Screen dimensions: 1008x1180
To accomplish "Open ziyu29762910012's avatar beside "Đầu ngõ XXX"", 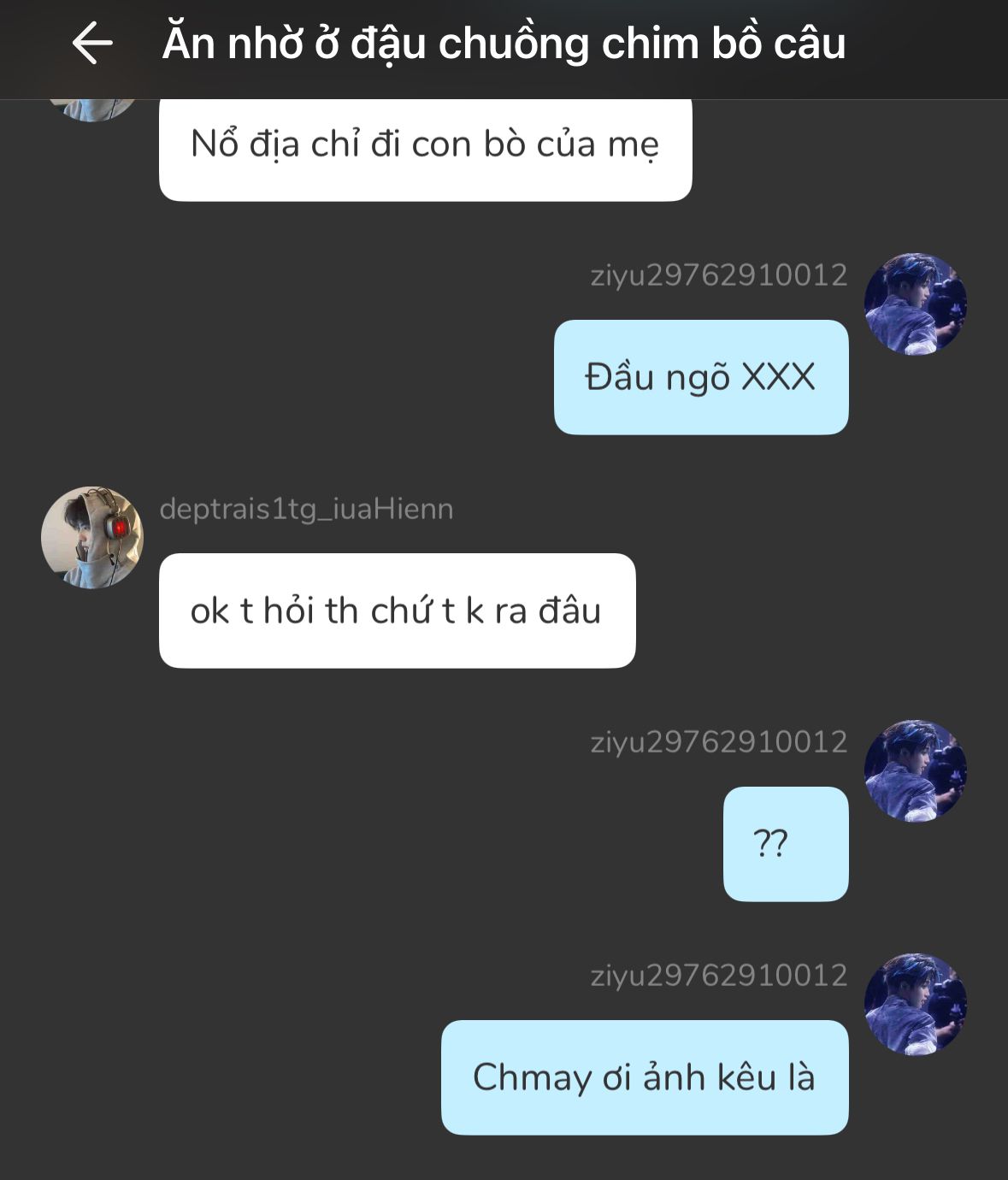I will coord(915,304).
